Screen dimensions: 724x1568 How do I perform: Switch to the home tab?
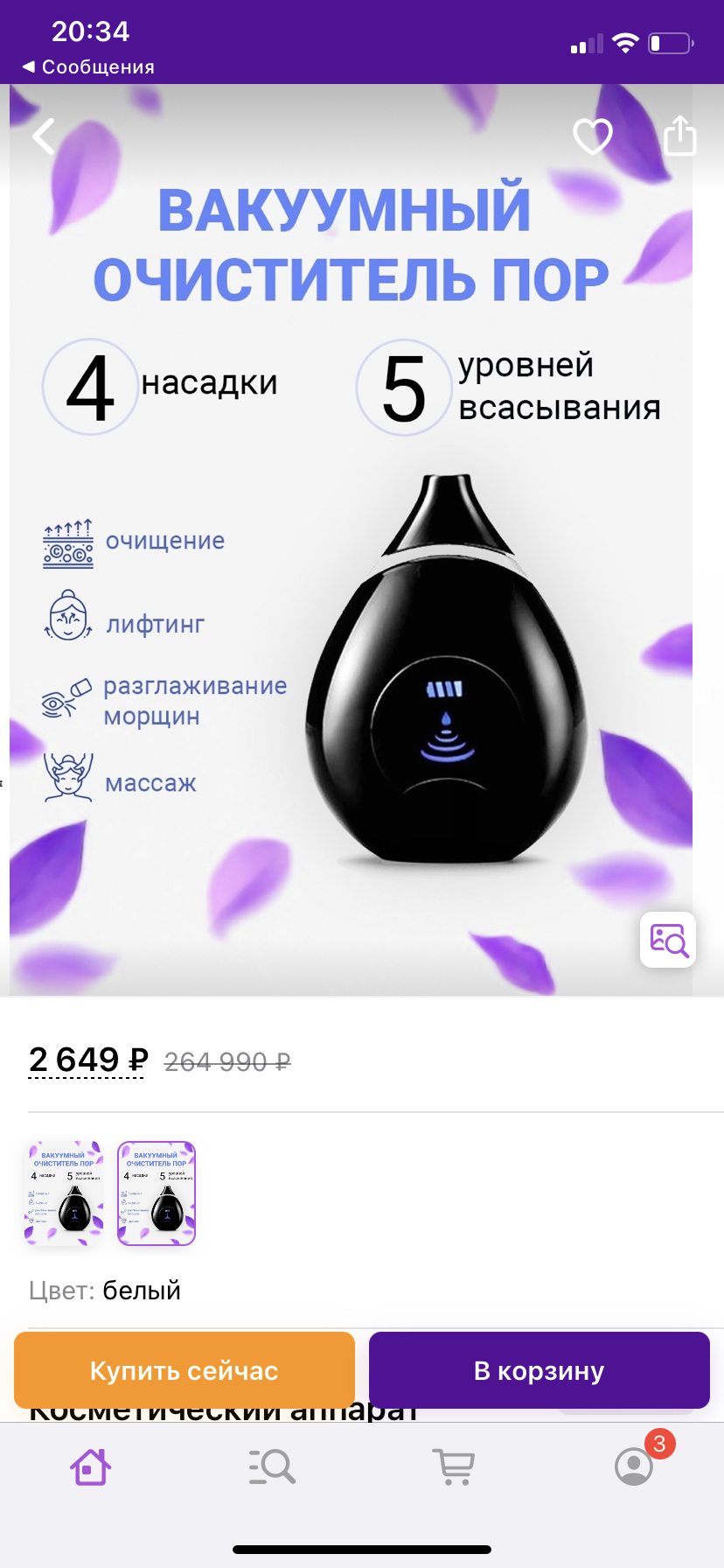[x=90, y=1467]
